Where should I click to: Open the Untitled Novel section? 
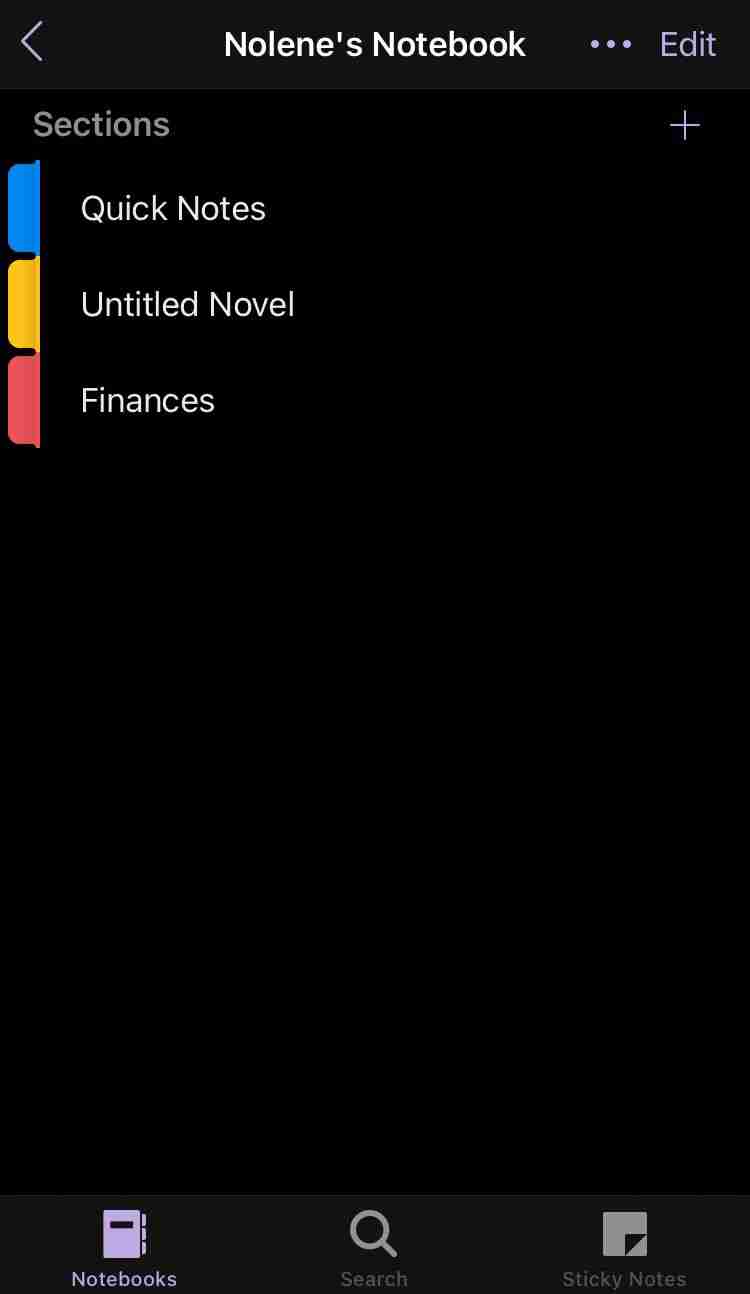pyautogui.click(x=188, y=304)
